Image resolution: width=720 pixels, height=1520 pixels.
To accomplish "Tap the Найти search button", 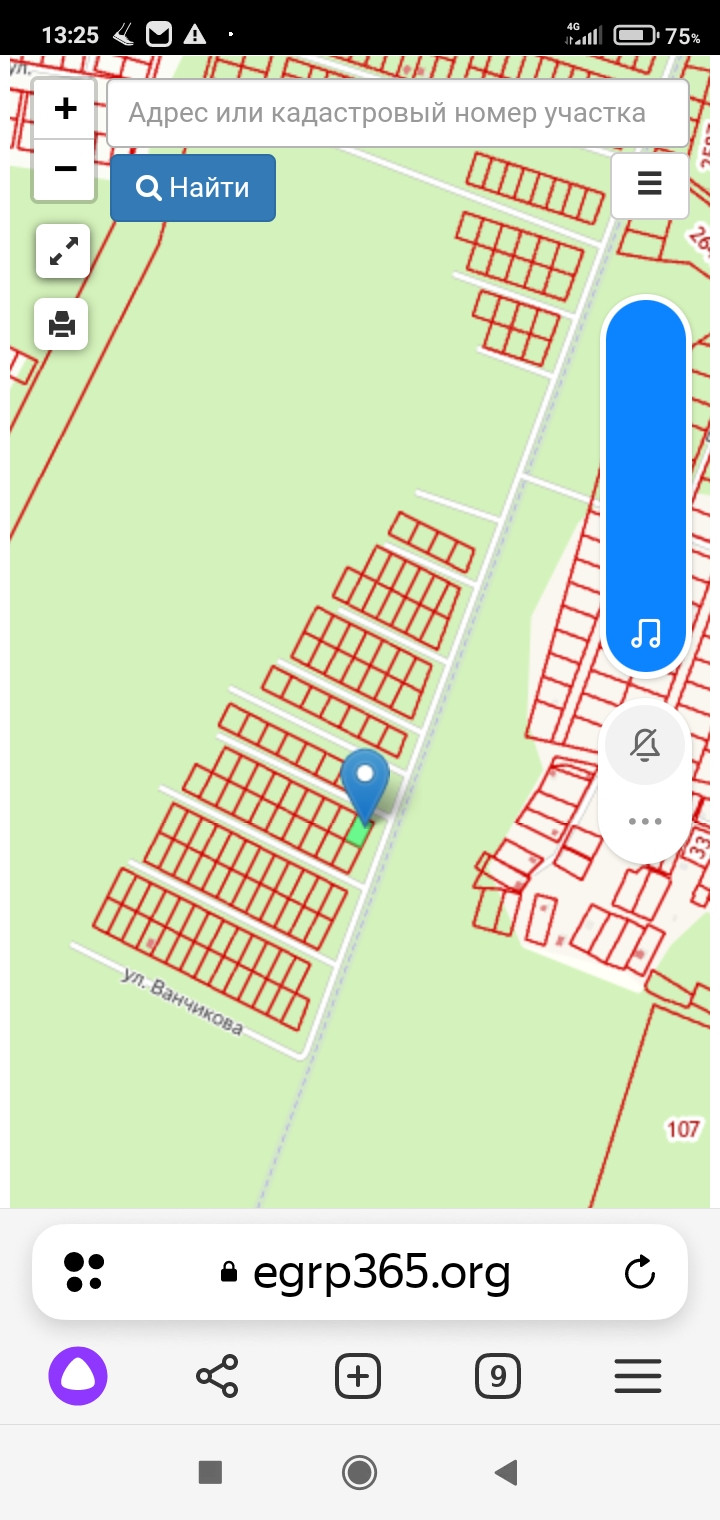I will click(x=193, y=187).
